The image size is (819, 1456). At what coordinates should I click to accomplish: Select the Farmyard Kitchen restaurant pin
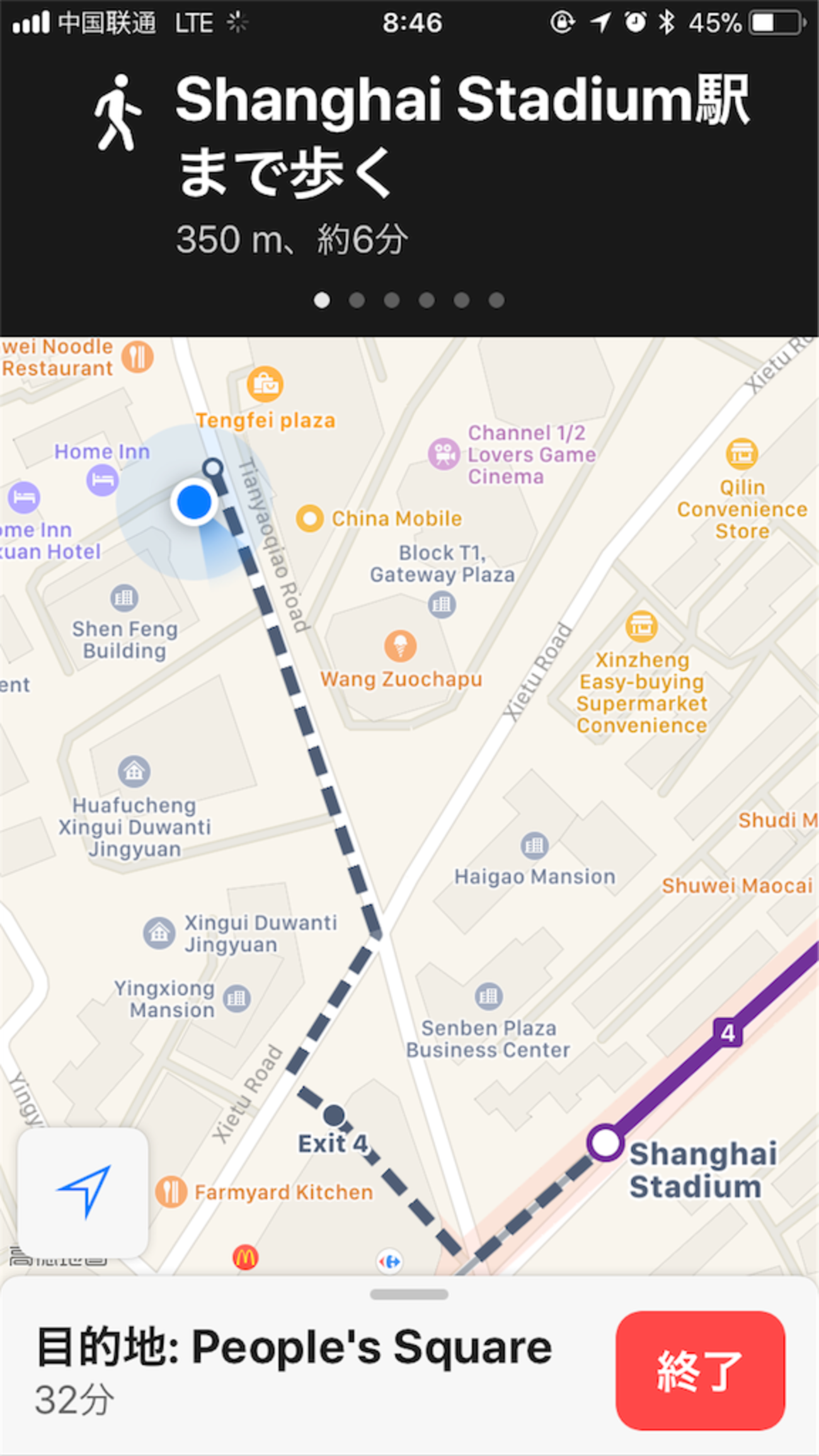tap(171, 1192)
